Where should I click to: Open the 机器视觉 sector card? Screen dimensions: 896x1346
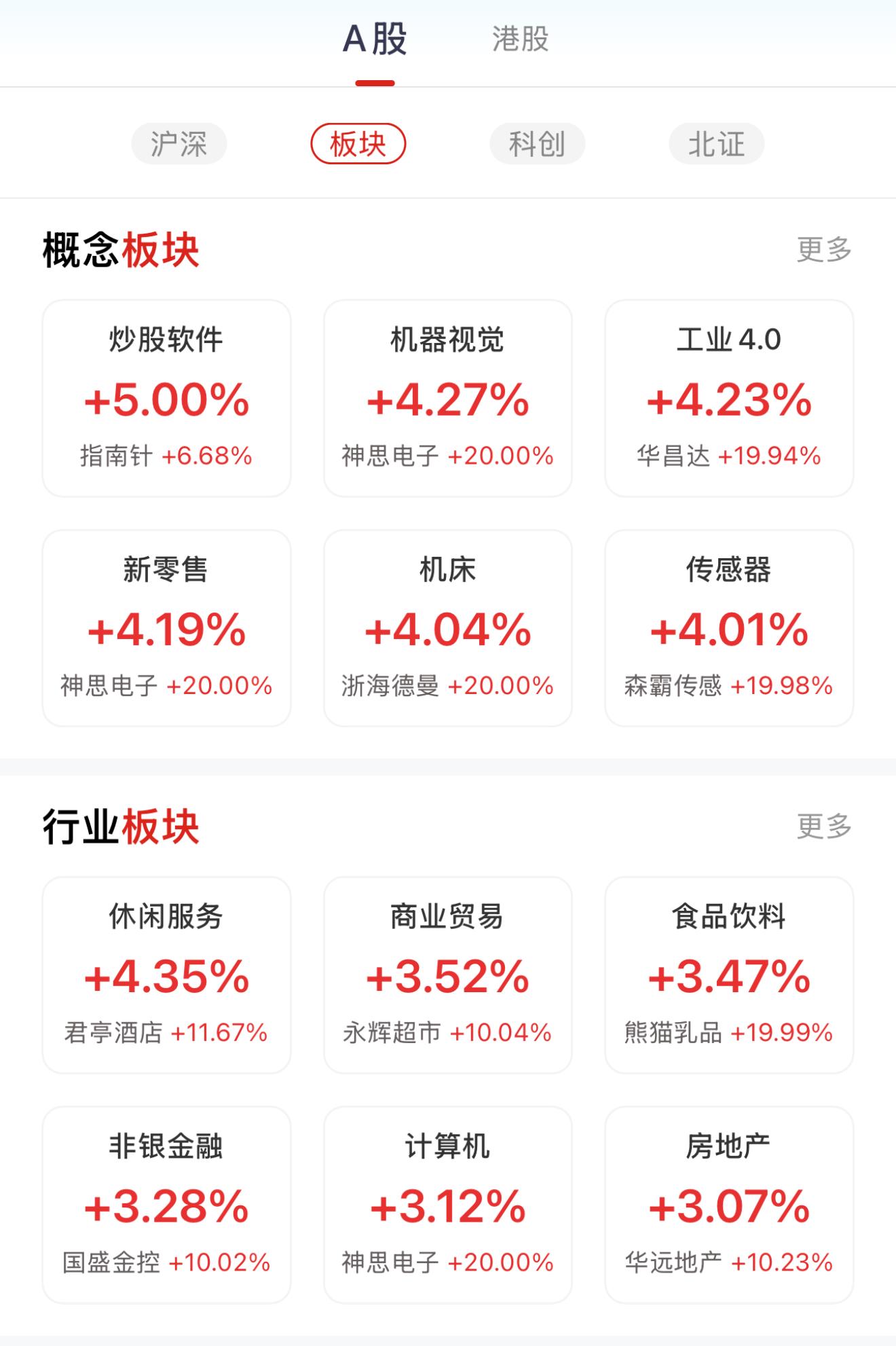click(x=447, y=398)
